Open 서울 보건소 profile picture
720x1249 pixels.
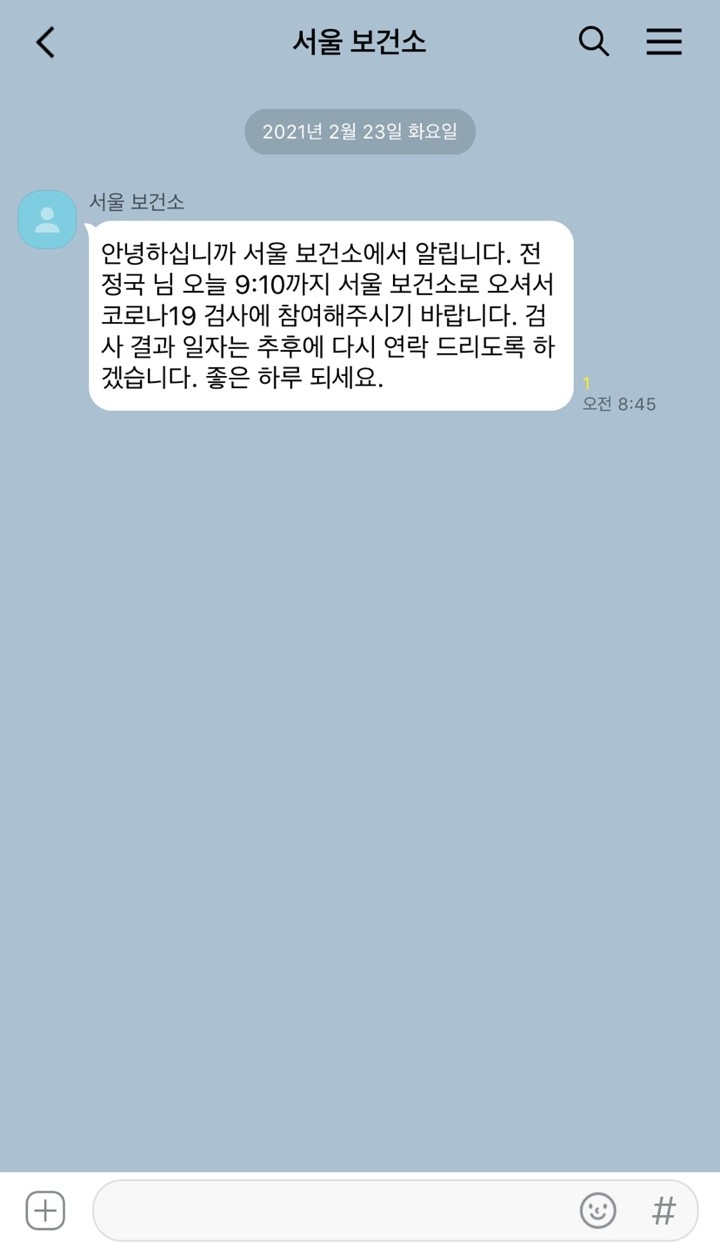pyautogui.click(x=47, y=219)
